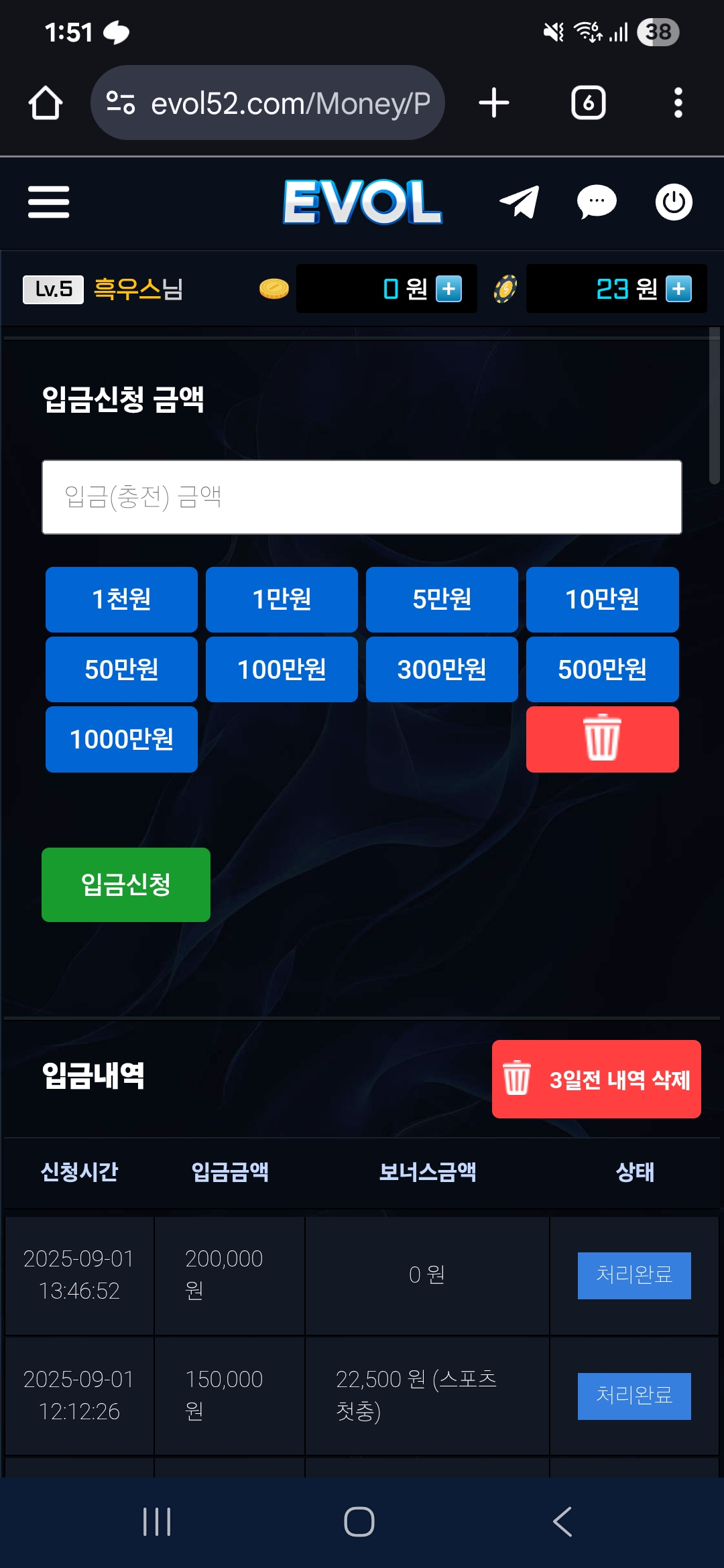The width and height of the screenshot is (724, 1568).
Task: Open the hamburger menu
Action: coord(48,202)
